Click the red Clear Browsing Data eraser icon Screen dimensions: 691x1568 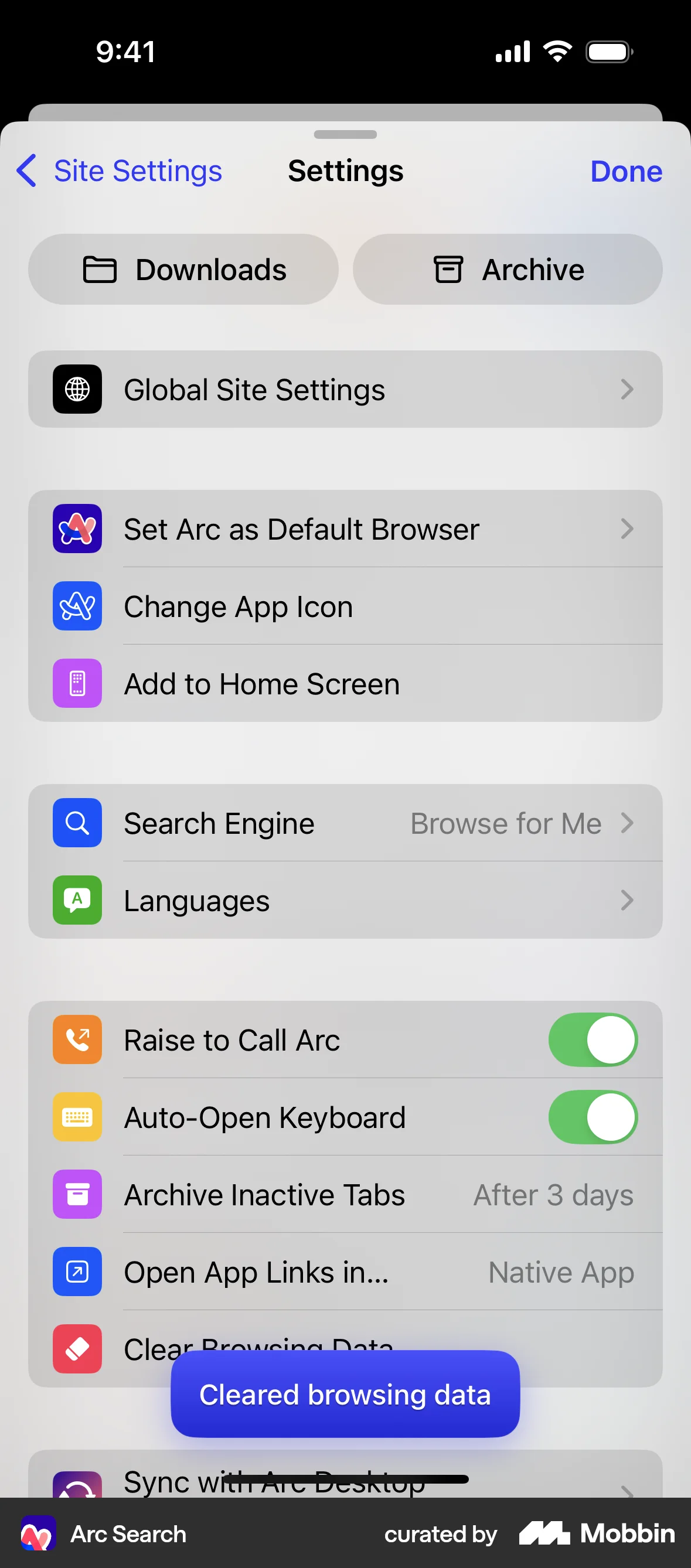coord(77,1349)
